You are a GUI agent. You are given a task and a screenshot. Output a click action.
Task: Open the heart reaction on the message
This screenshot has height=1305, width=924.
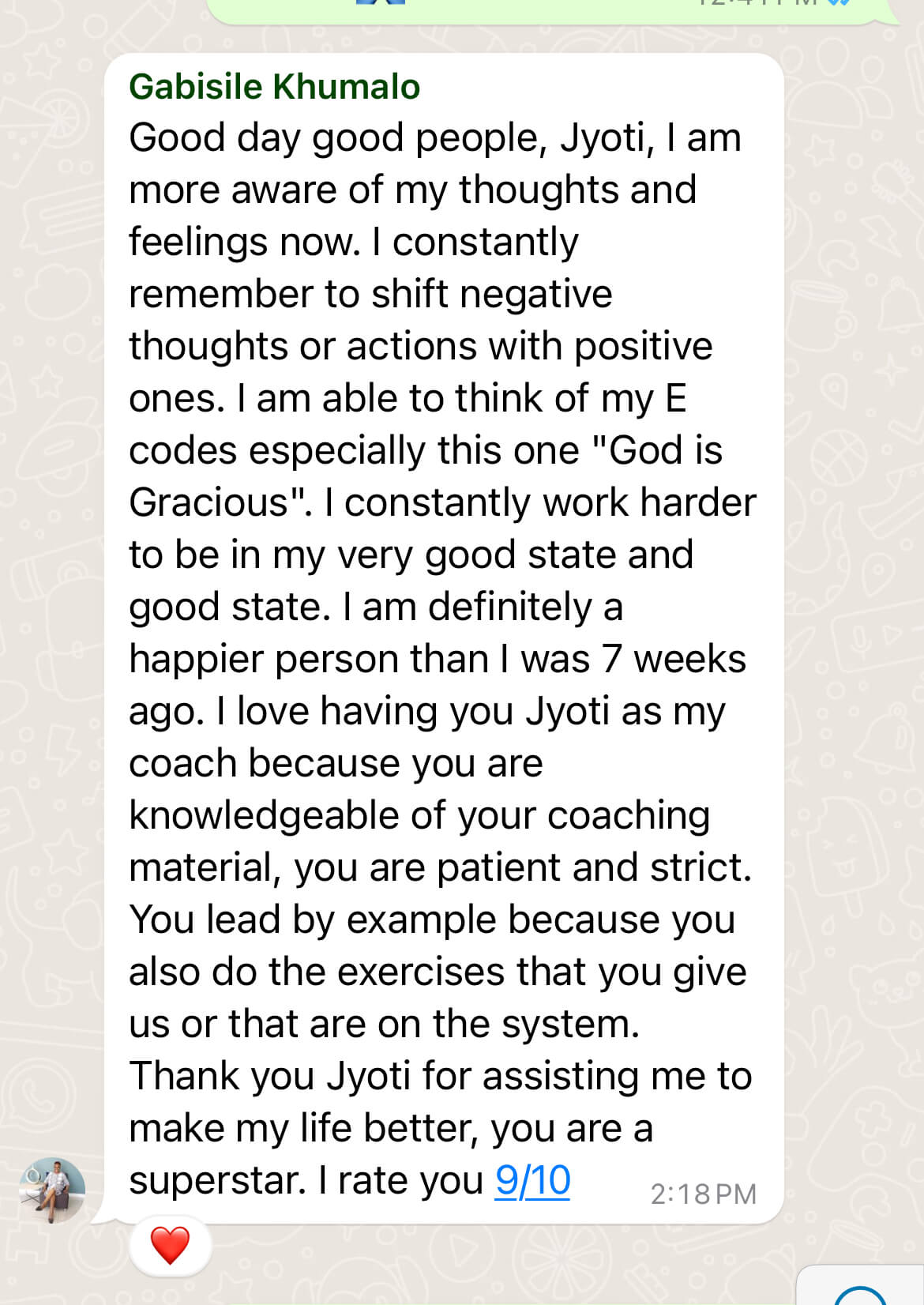[x=170, y=1246]
